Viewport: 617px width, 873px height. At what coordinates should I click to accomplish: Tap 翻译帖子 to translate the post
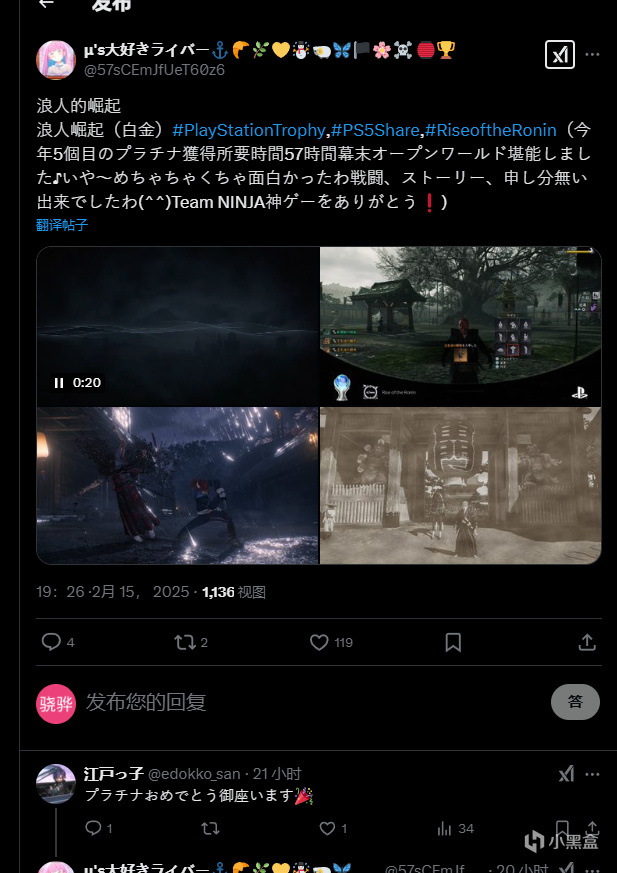62,225
